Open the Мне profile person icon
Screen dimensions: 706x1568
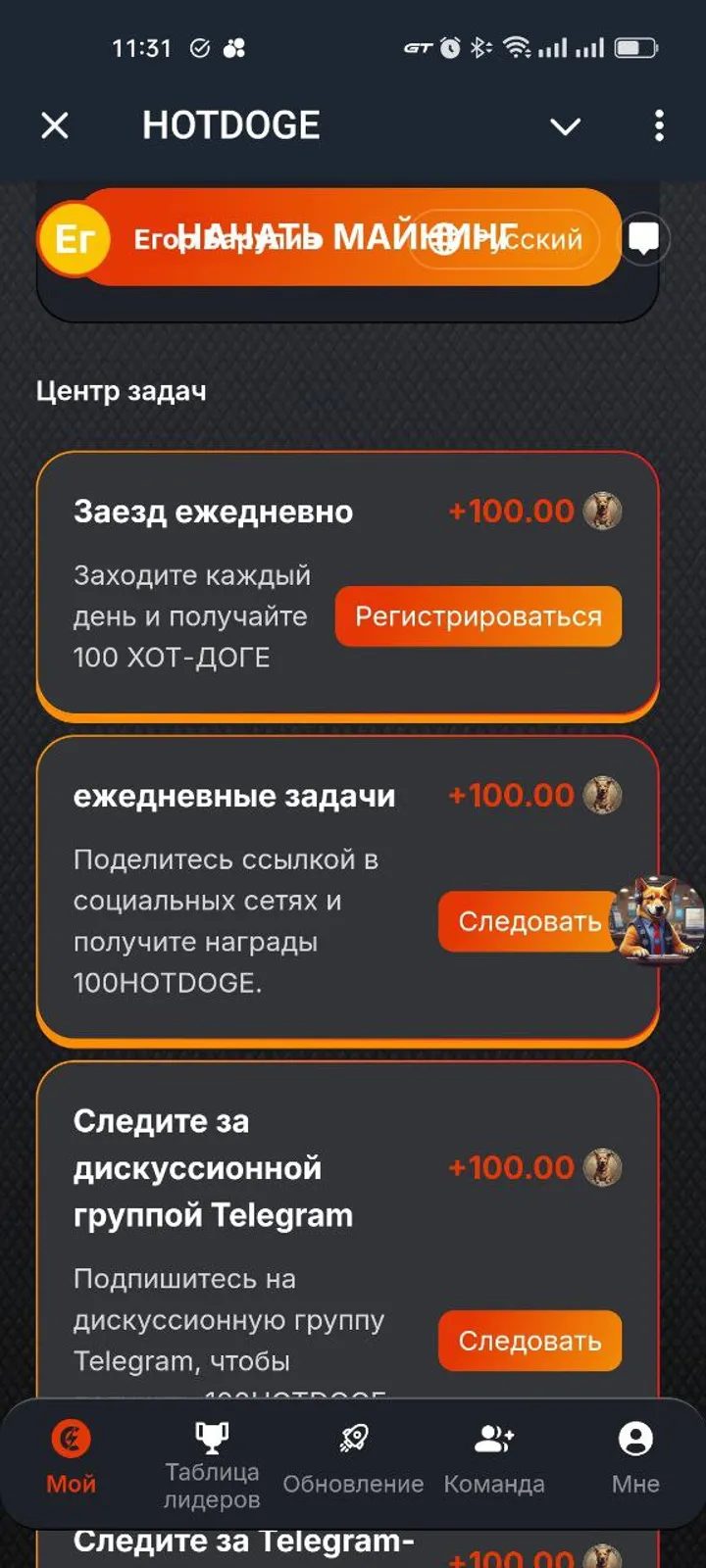(635, 1439)
